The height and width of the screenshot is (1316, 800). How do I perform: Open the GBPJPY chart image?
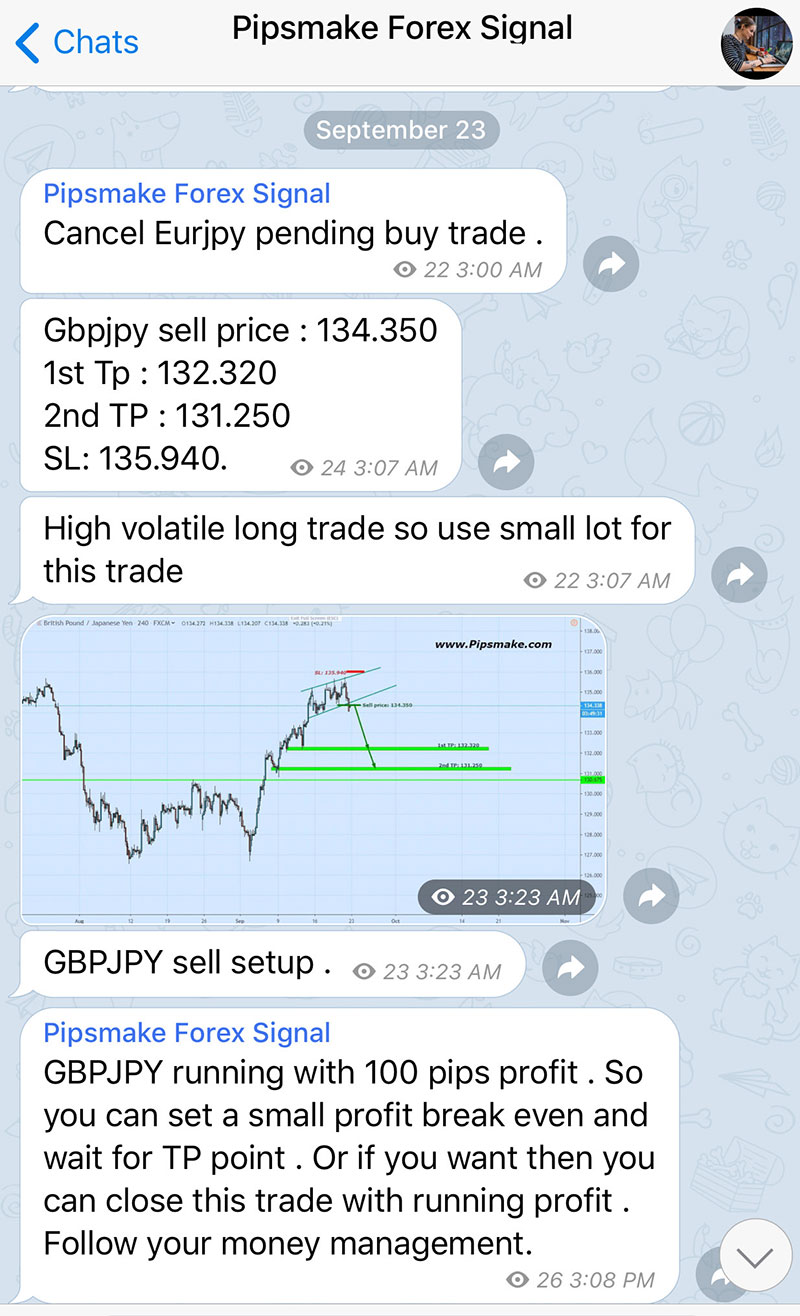pyautogui.click(x=314, y=768)
